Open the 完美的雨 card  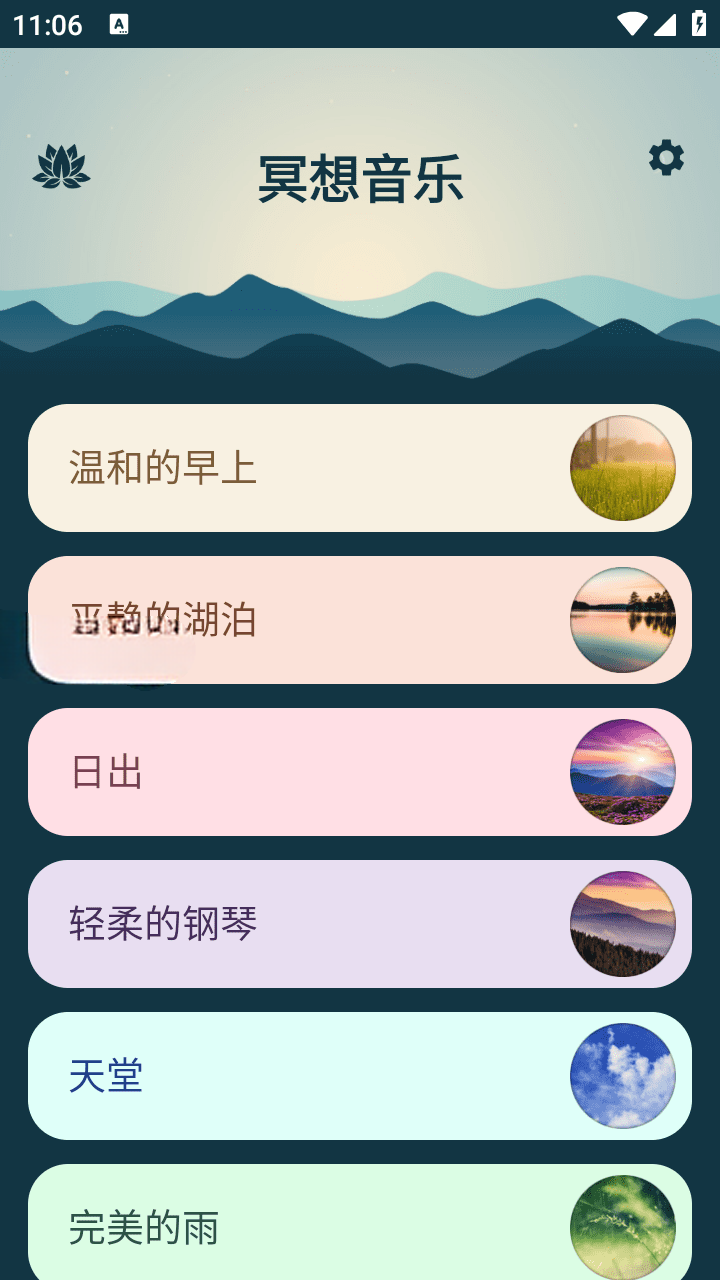click(360, 1226)
